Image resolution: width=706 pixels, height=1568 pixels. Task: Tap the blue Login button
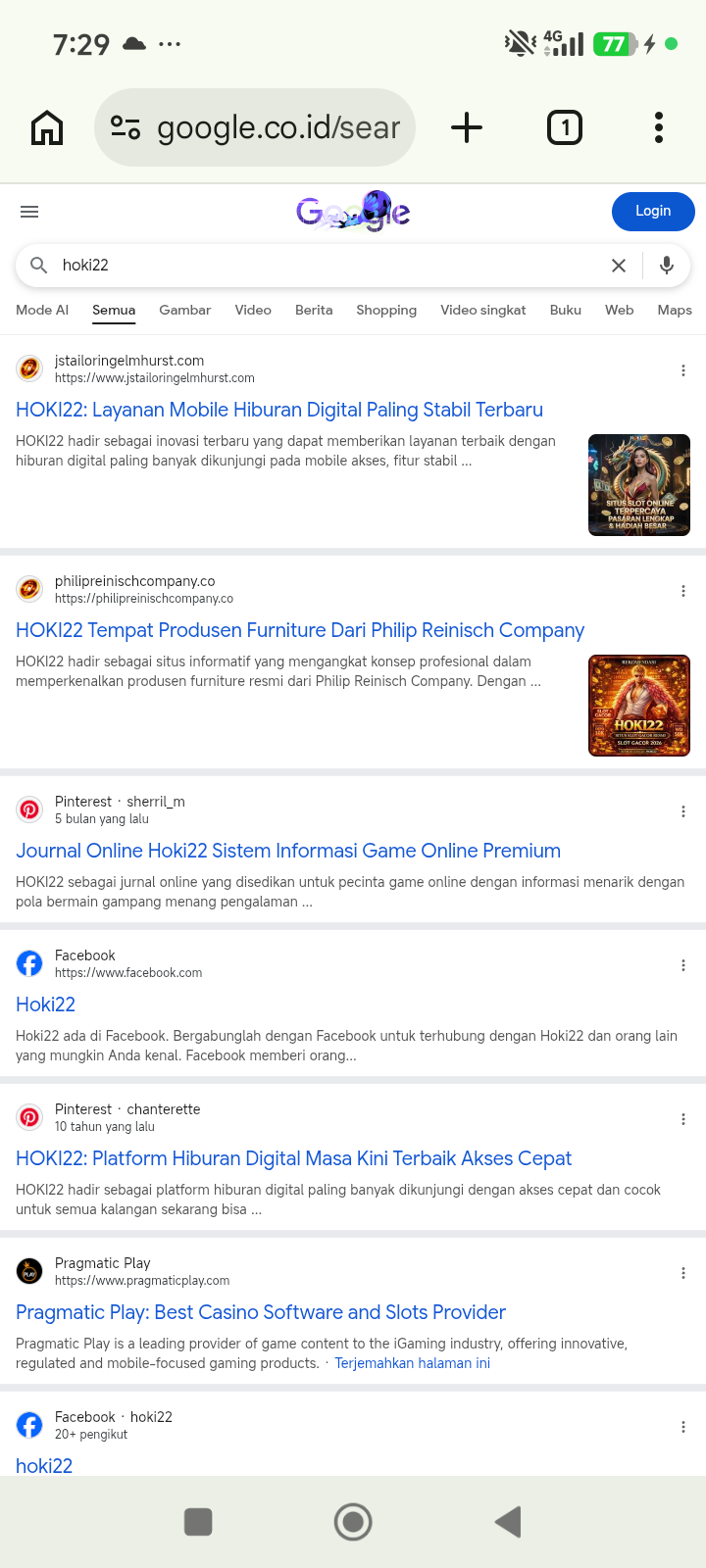(x=653, y=212)
